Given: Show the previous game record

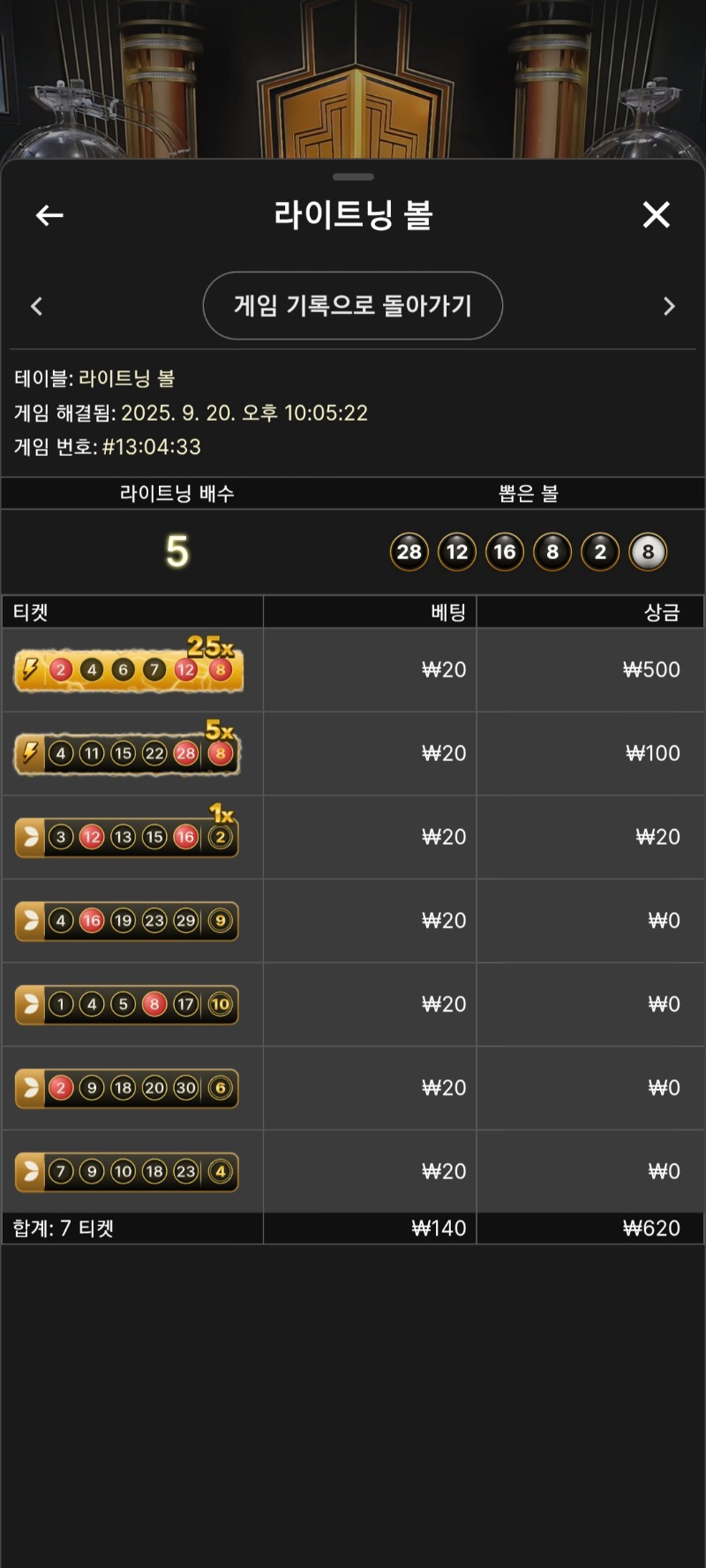Looking at the screenshot, I should [36, 306].
